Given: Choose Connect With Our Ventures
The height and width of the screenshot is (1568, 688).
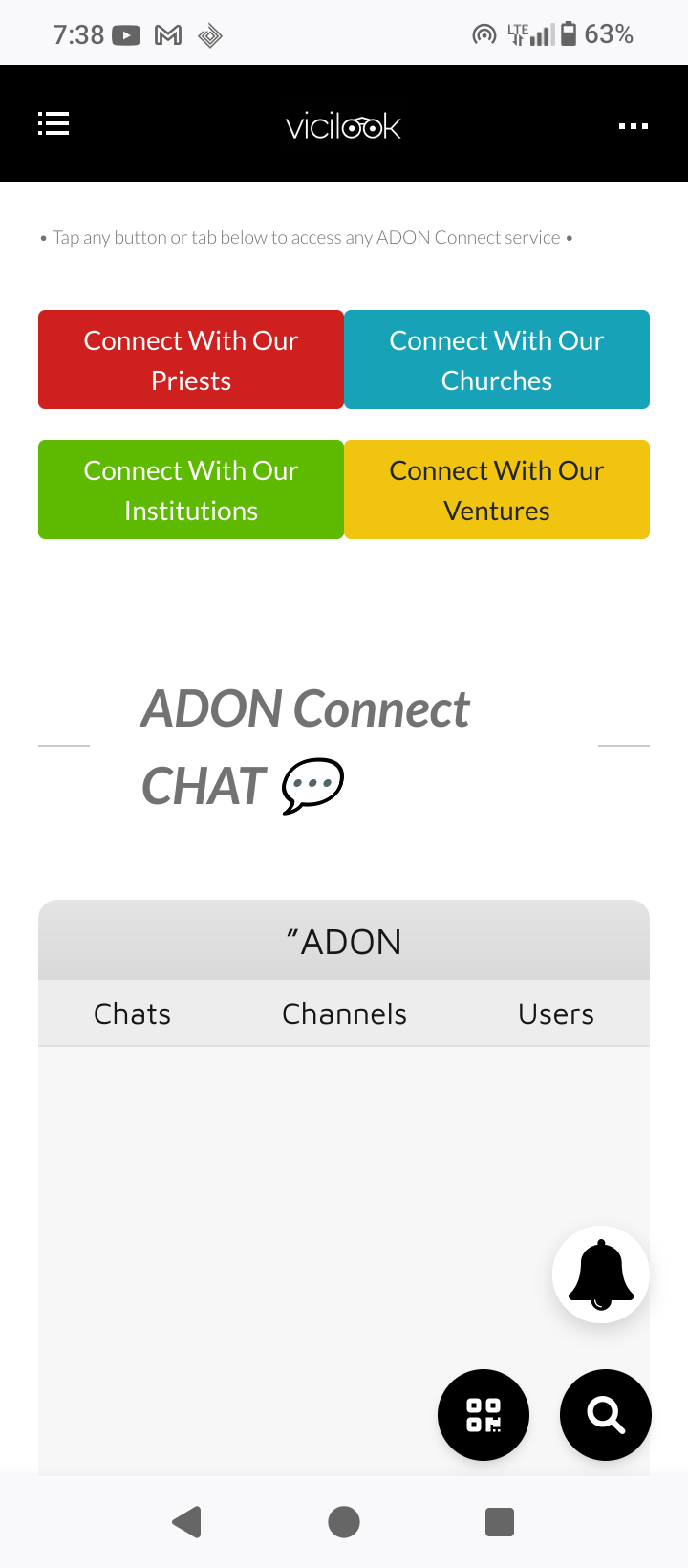Looking at the screenshot, I should click(x=497, y=490).
